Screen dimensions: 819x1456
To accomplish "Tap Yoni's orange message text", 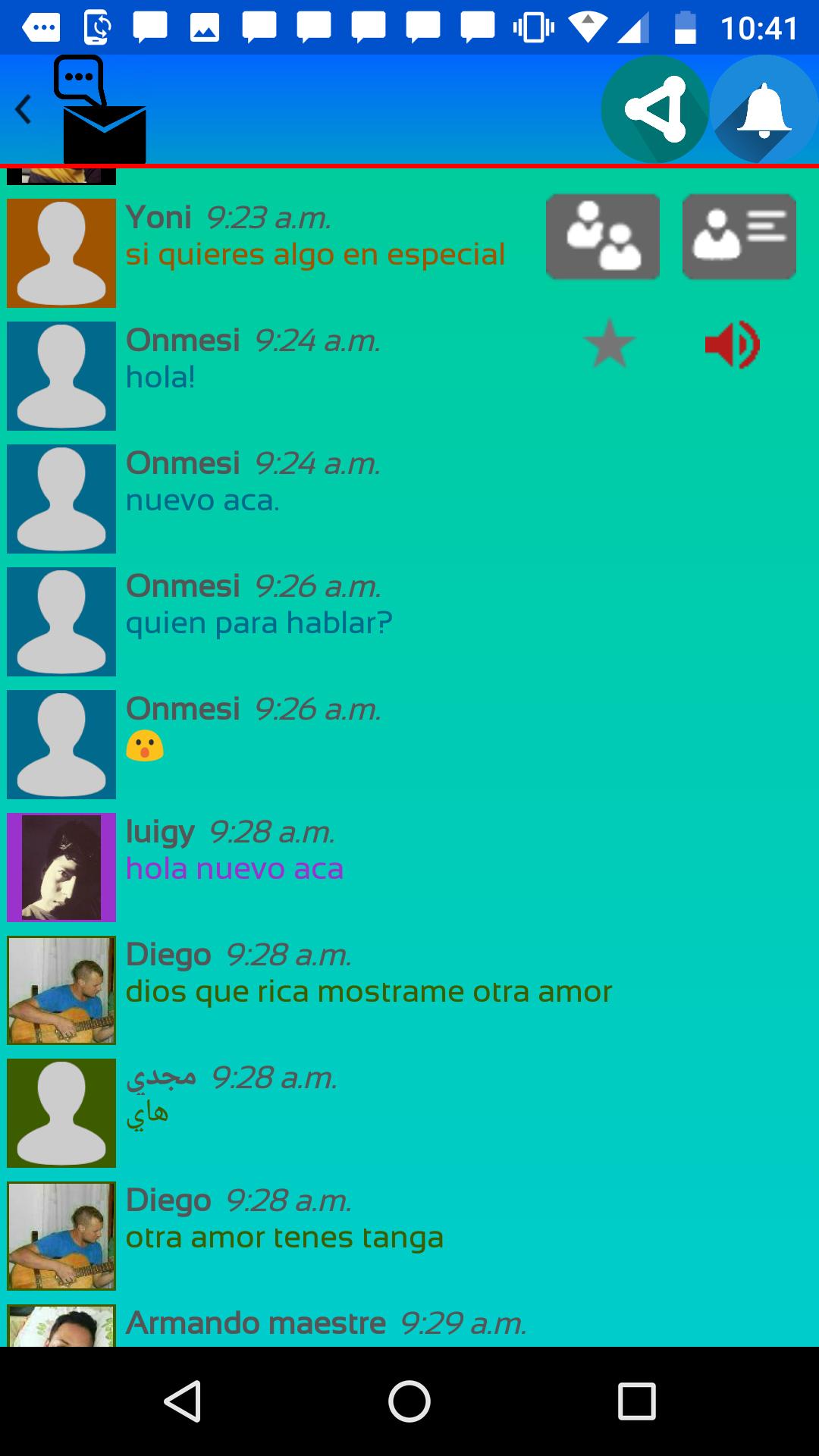I will pyautogui.click(x=316, y=255).
